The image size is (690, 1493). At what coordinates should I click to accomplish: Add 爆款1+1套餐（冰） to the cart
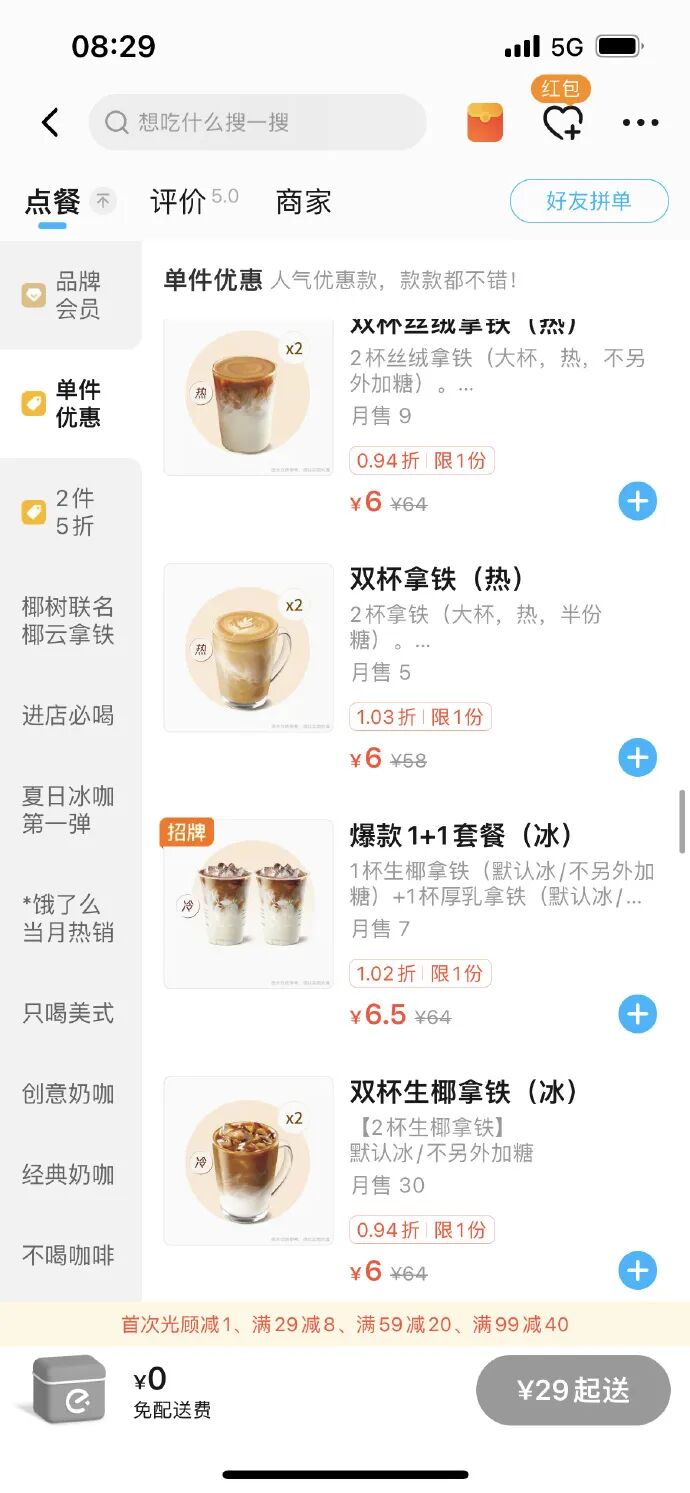(x=637, y=1014)
